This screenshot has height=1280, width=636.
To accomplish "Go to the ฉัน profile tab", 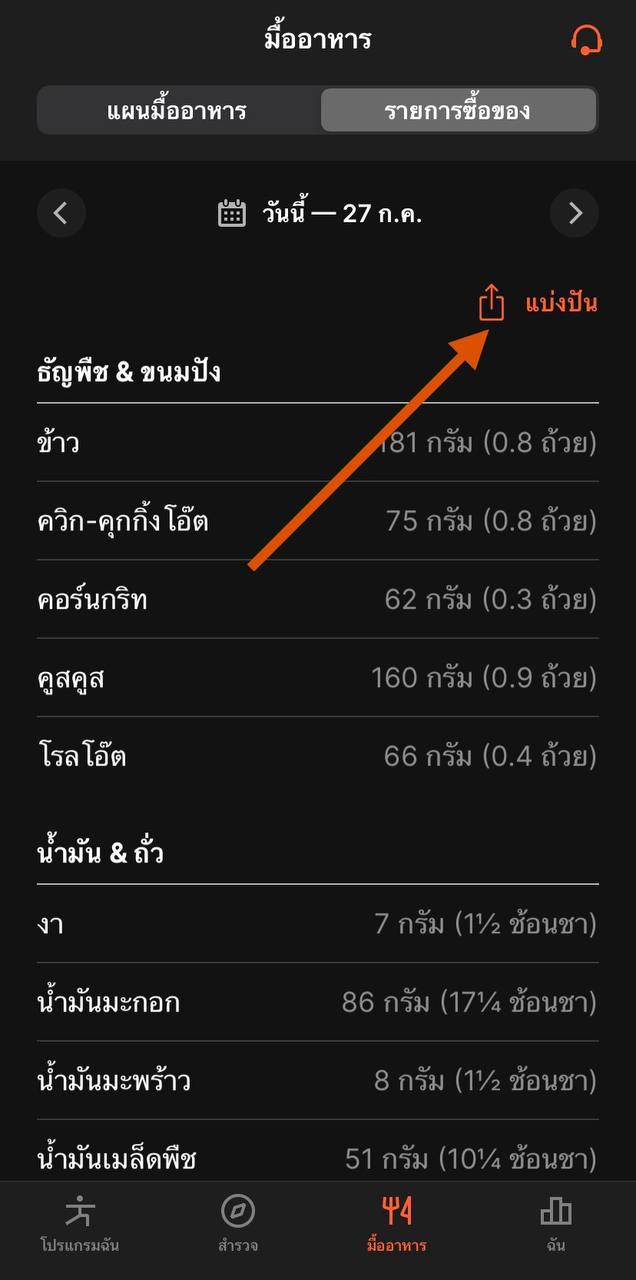I will [556, 1224].
